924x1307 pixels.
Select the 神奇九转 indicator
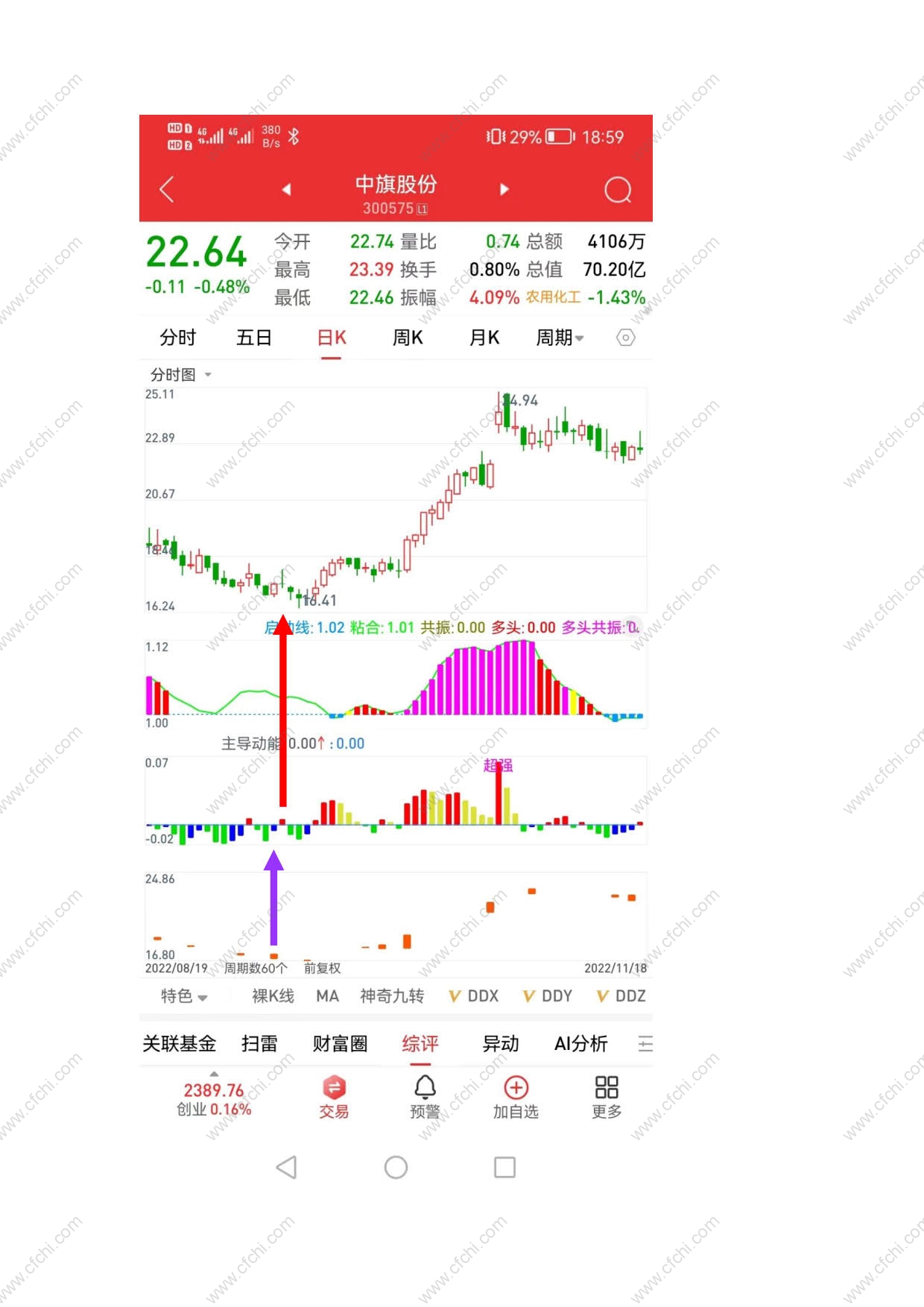[x=392, y=996]
